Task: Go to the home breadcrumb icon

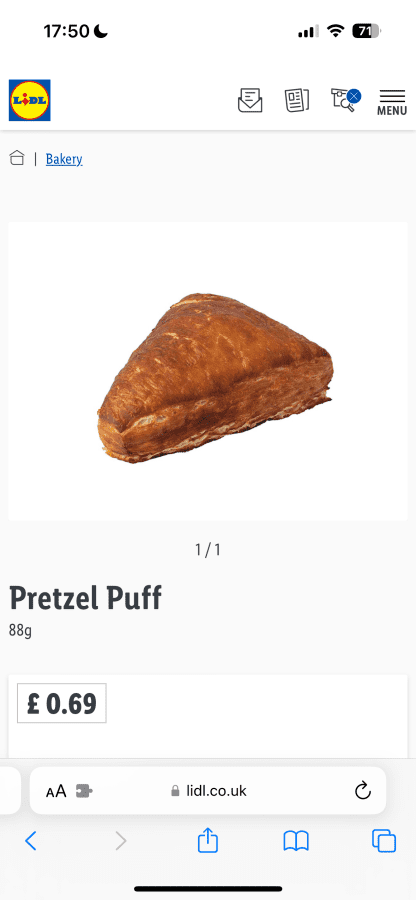Action: coord(17,158)
